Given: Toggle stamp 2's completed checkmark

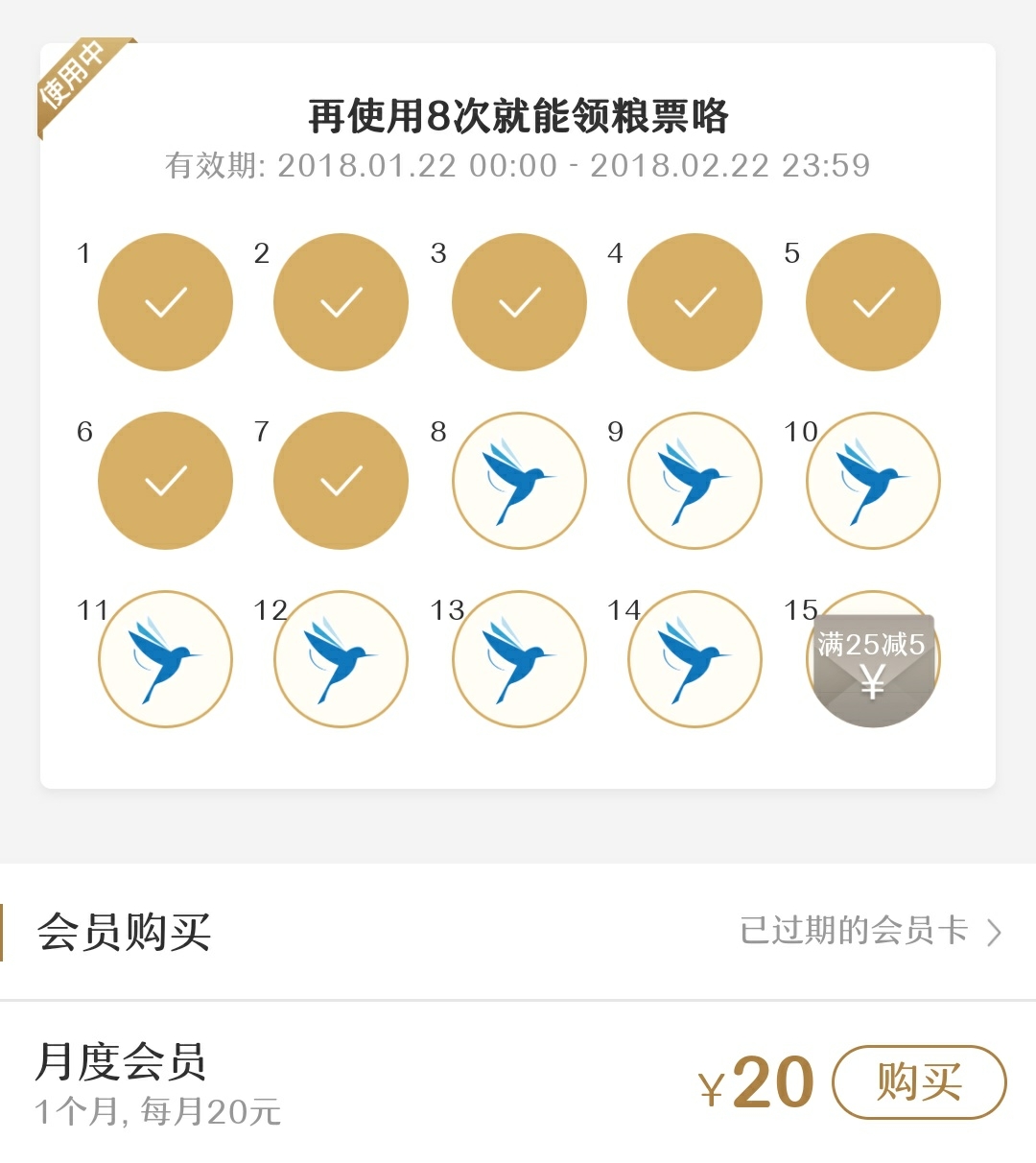Looking at the screenshot, I should (341, 301).
